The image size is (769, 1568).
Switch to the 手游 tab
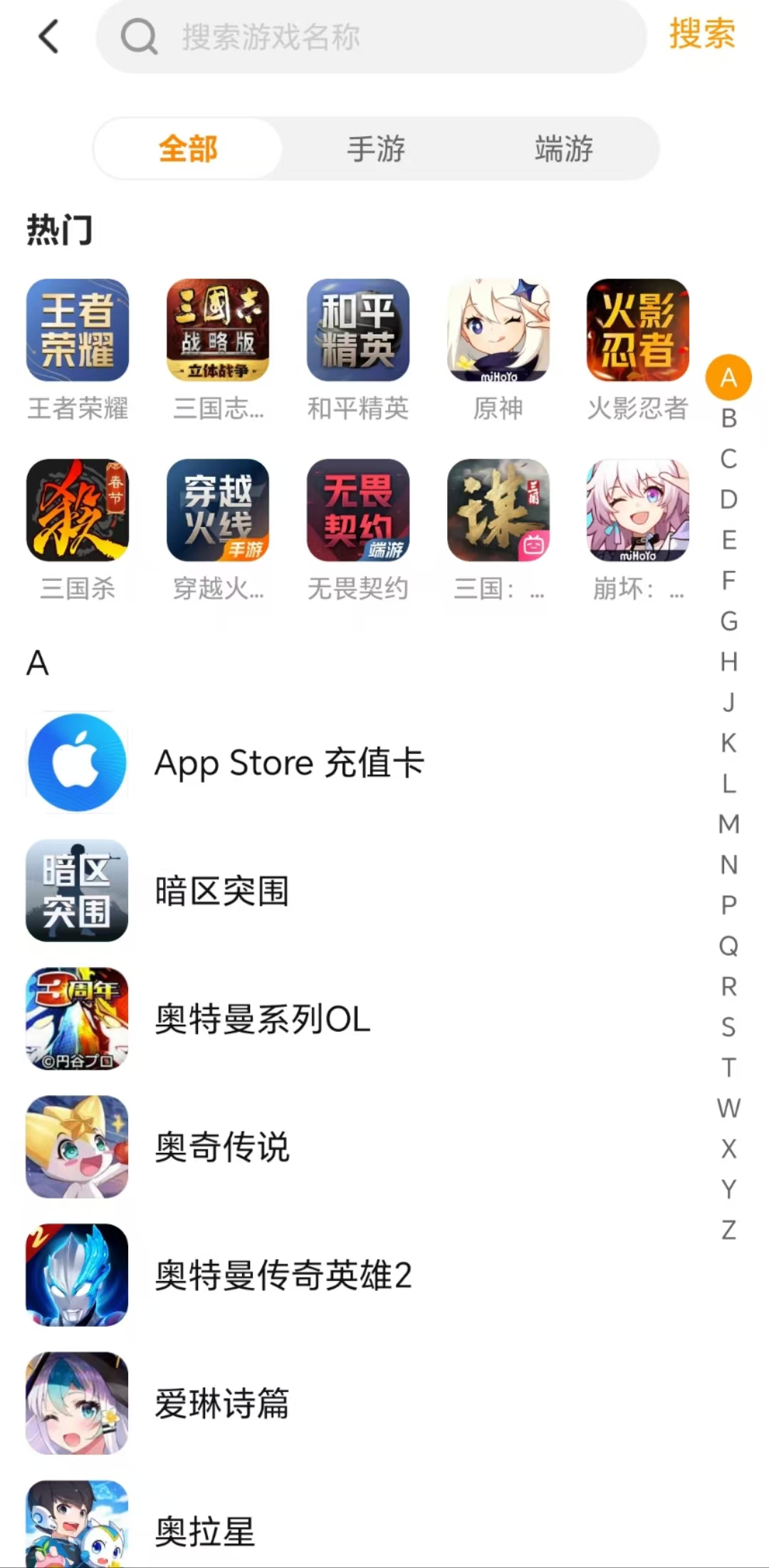point(376,149)
